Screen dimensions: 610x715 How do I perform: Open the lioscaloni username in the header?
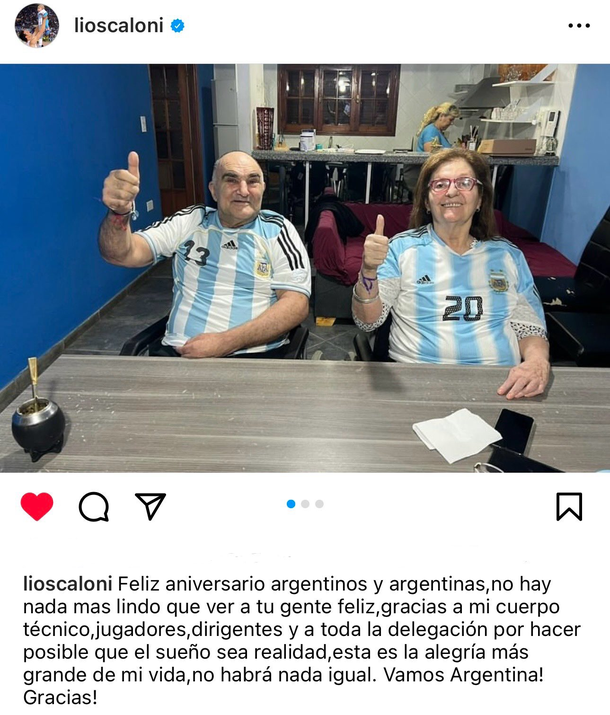coord(118,26)
